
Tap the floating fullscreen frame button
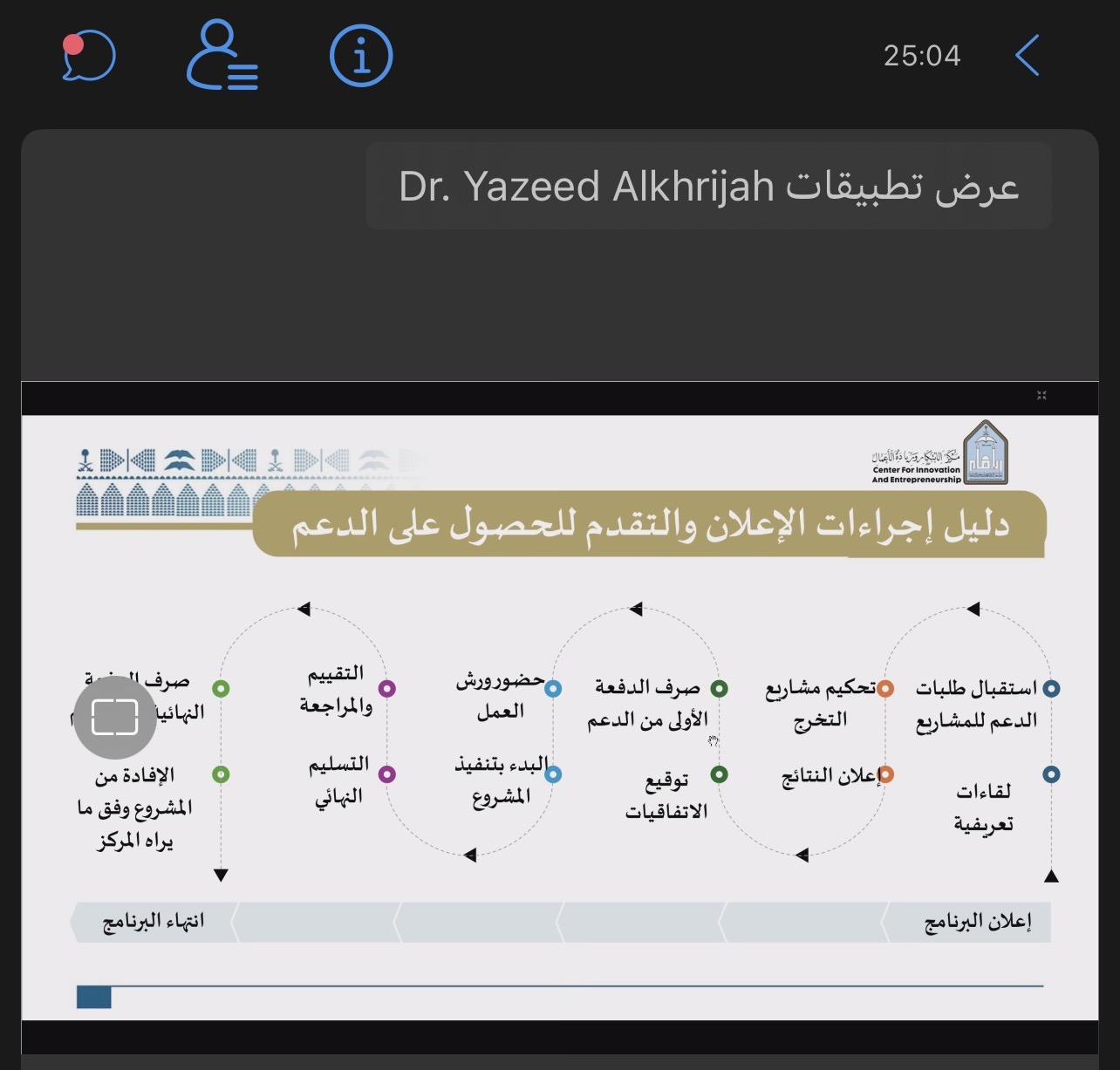coord(115,718)
